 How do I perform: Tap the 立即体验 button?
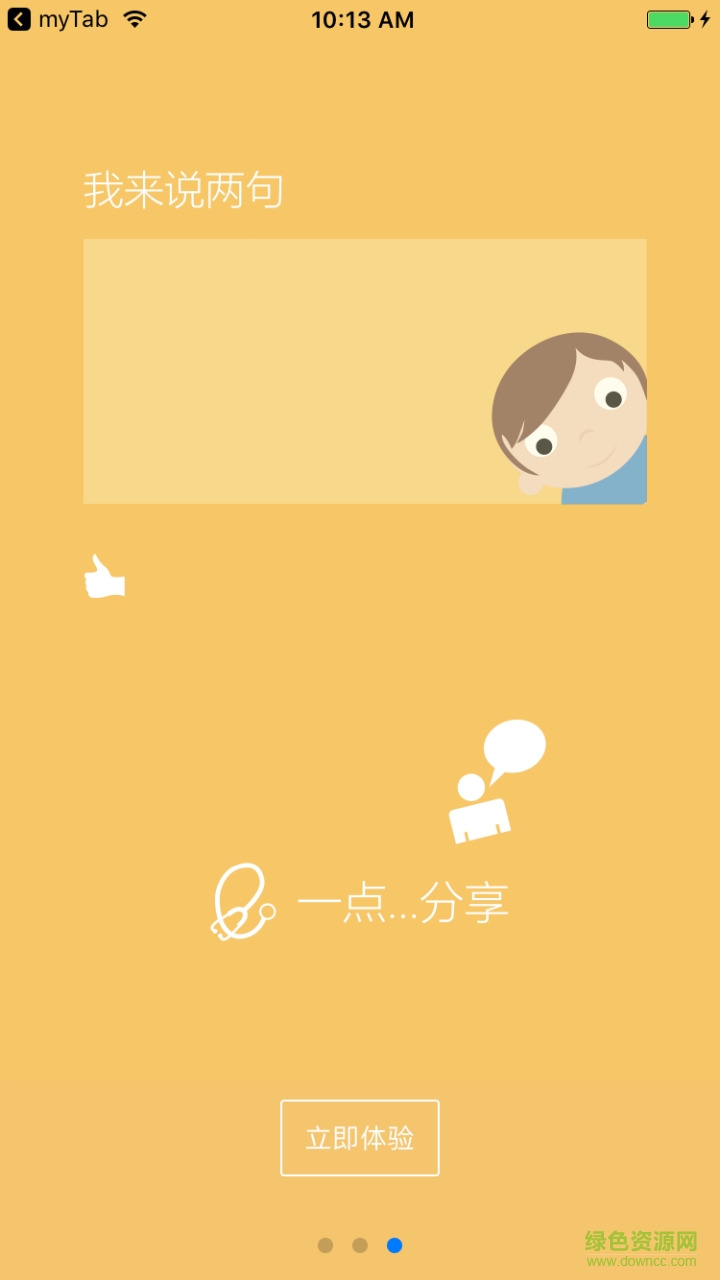coord(360,1138)
